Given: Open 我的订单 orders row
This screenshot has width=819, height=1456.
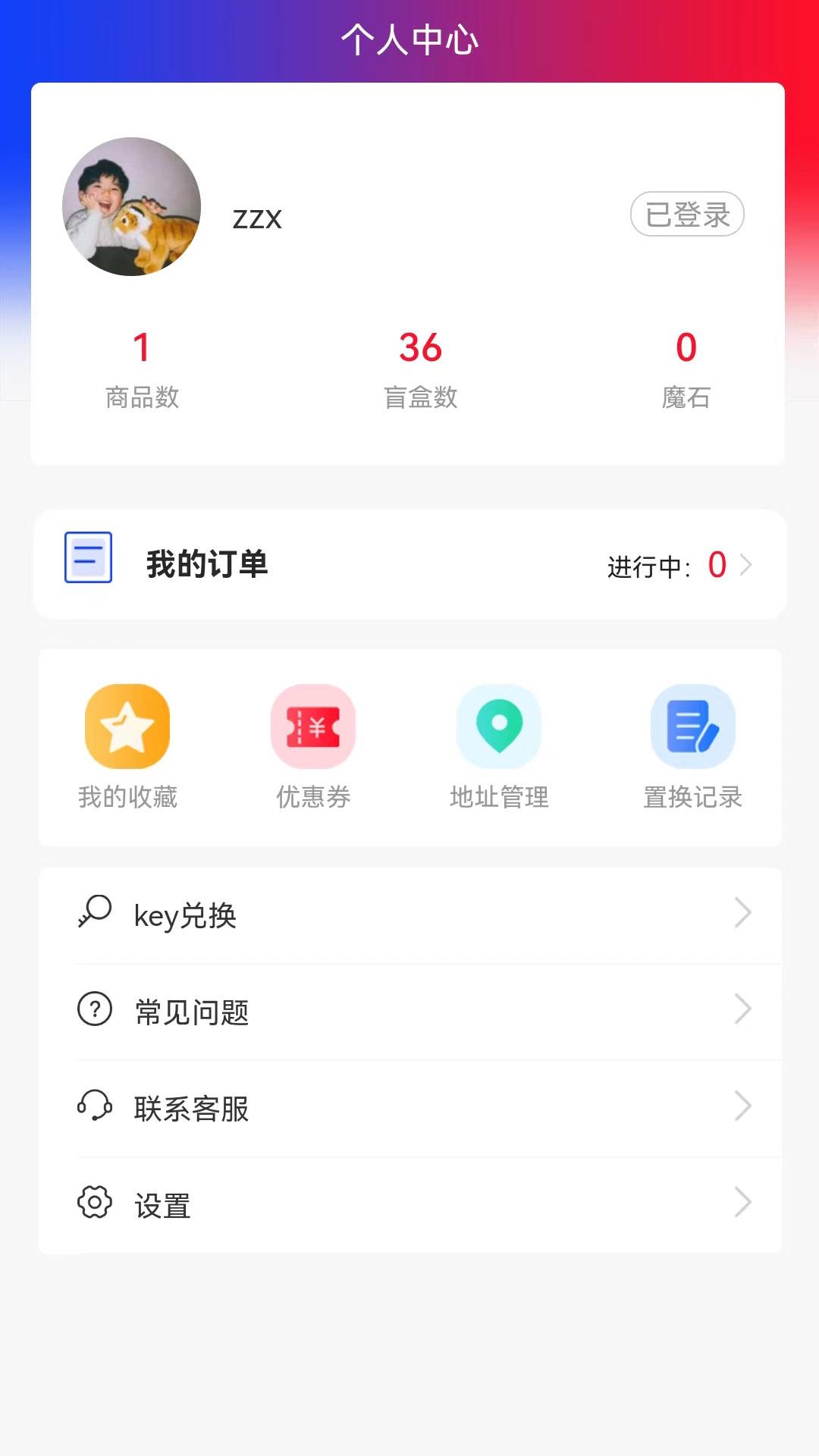Looking at the screenshot, I should tap(409, 565).
